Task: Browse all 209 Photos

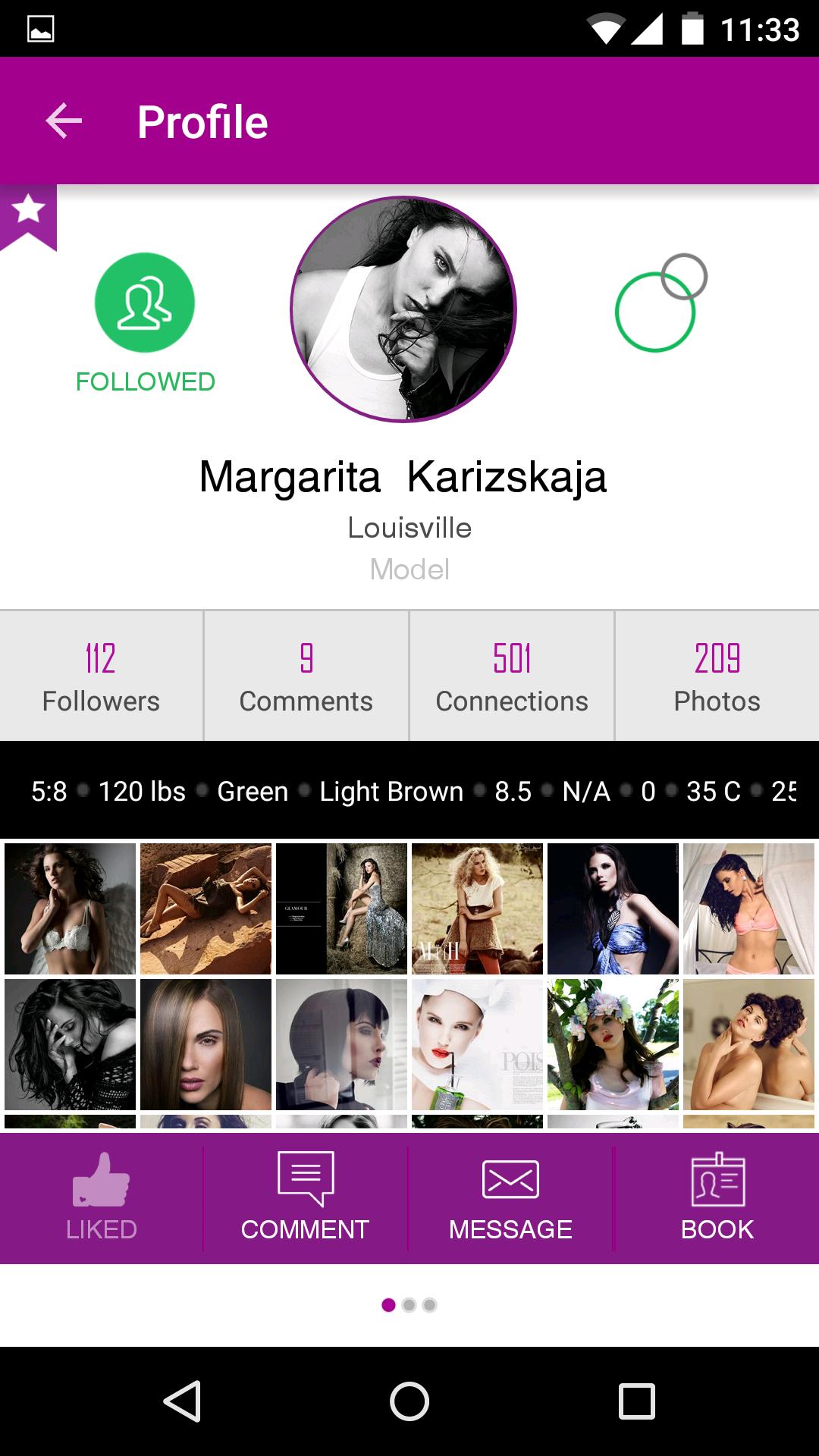Action: 717,676
